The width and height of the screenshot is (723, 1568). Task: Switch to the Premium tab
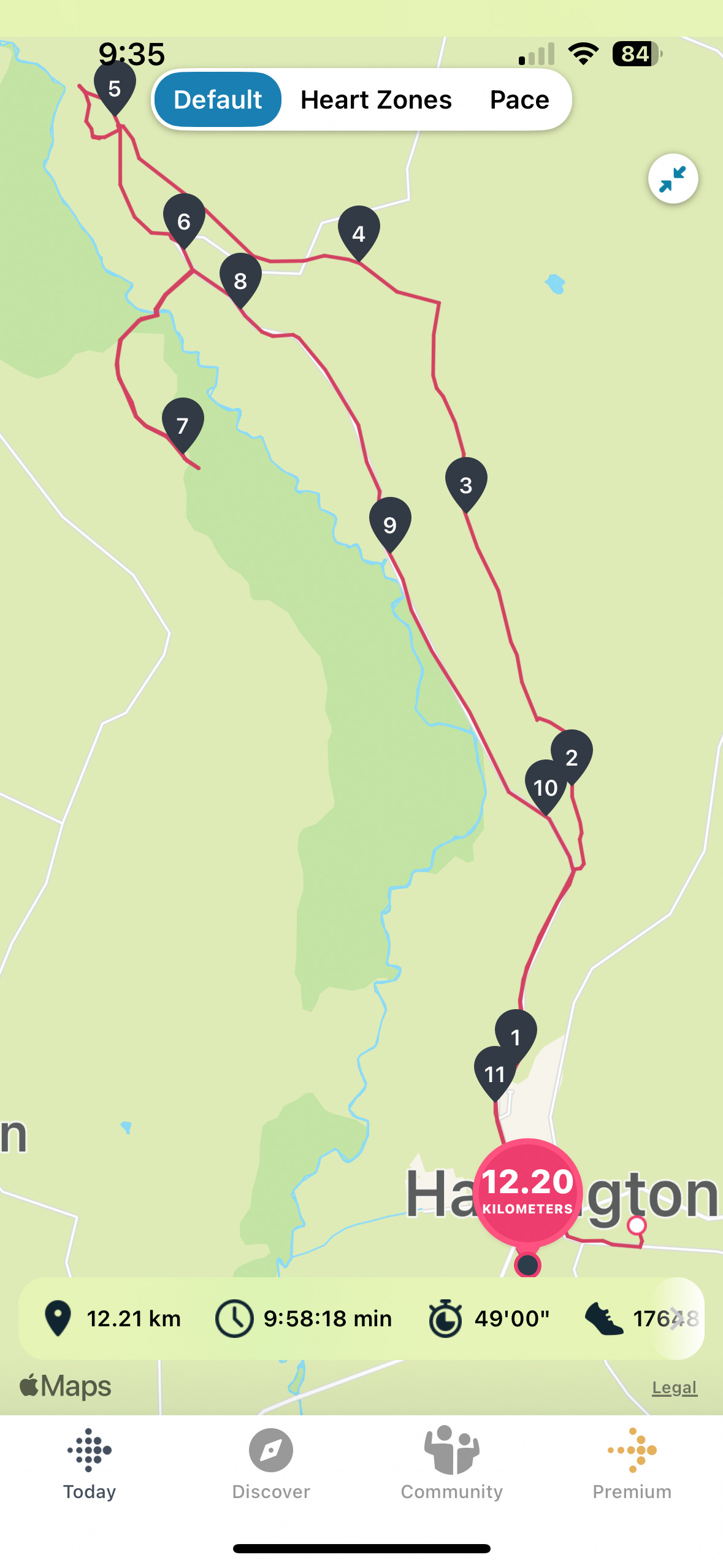point(632,1463)
